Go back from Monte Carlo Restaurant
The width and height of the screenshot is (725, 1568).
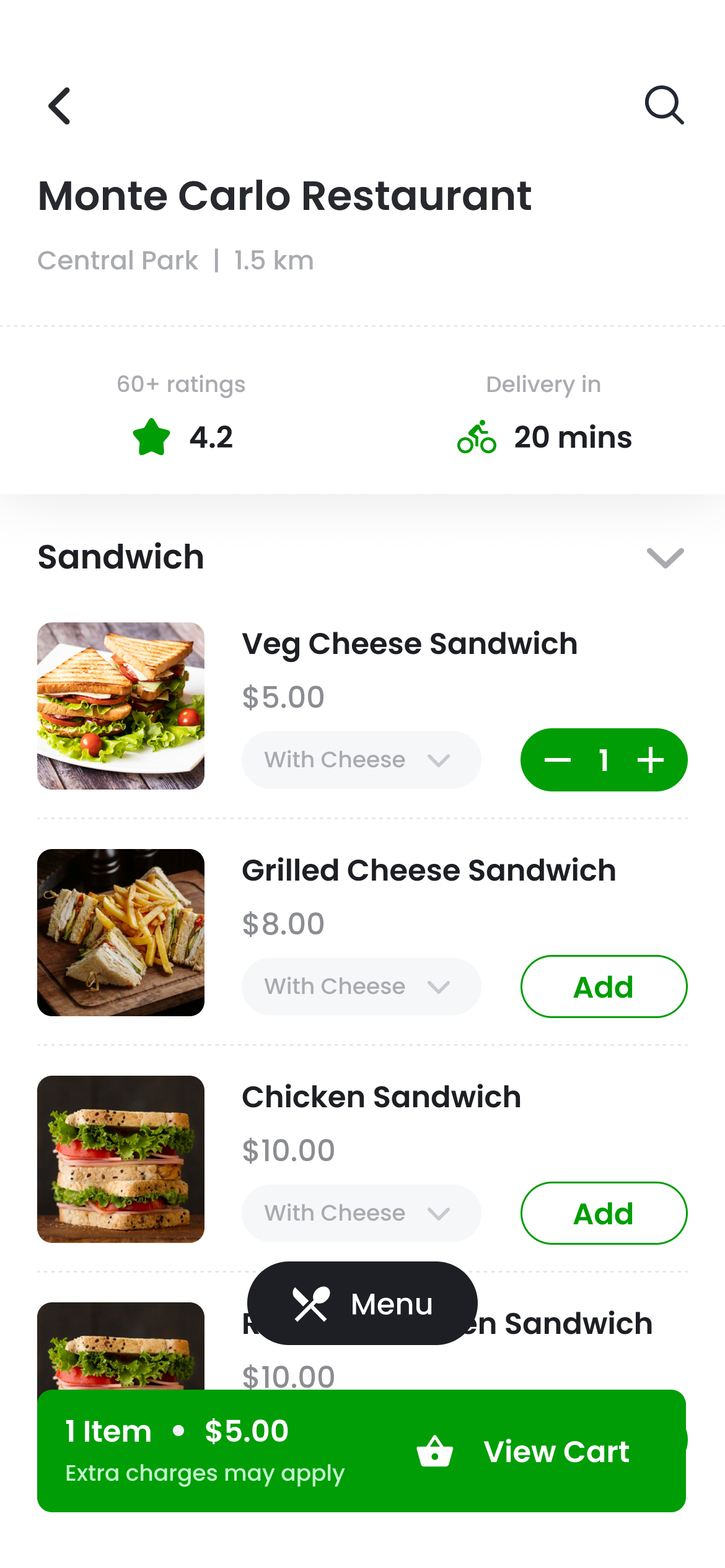tap(59, 106)
